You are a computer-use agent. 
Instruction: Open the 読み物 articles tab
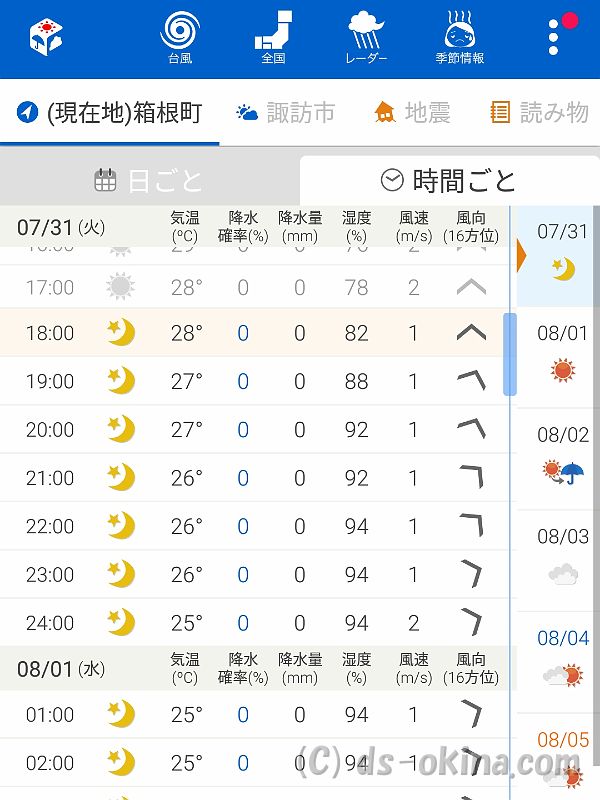coord(541,113)
